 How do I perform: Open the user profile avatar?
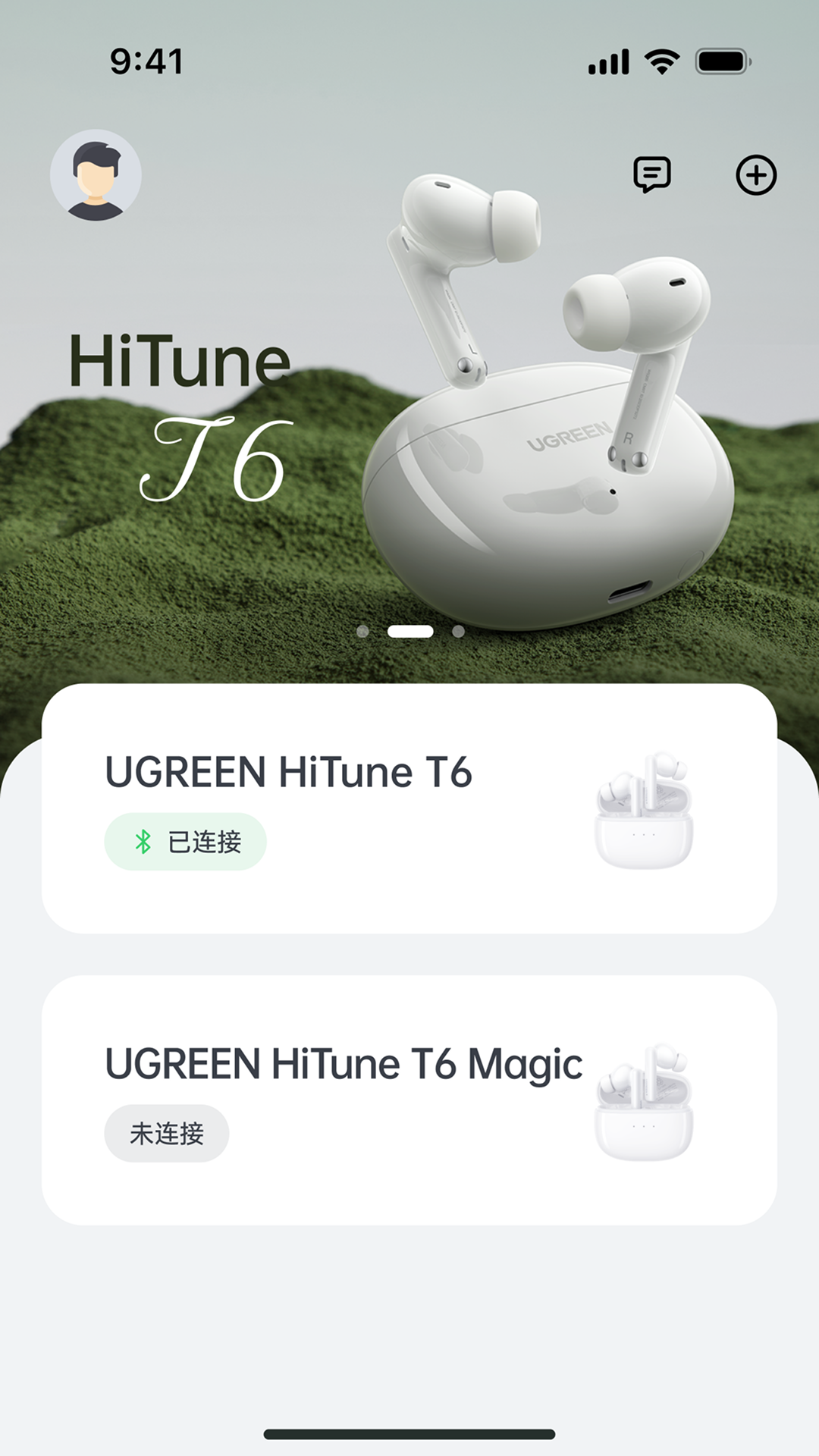(x=96, y=175)
